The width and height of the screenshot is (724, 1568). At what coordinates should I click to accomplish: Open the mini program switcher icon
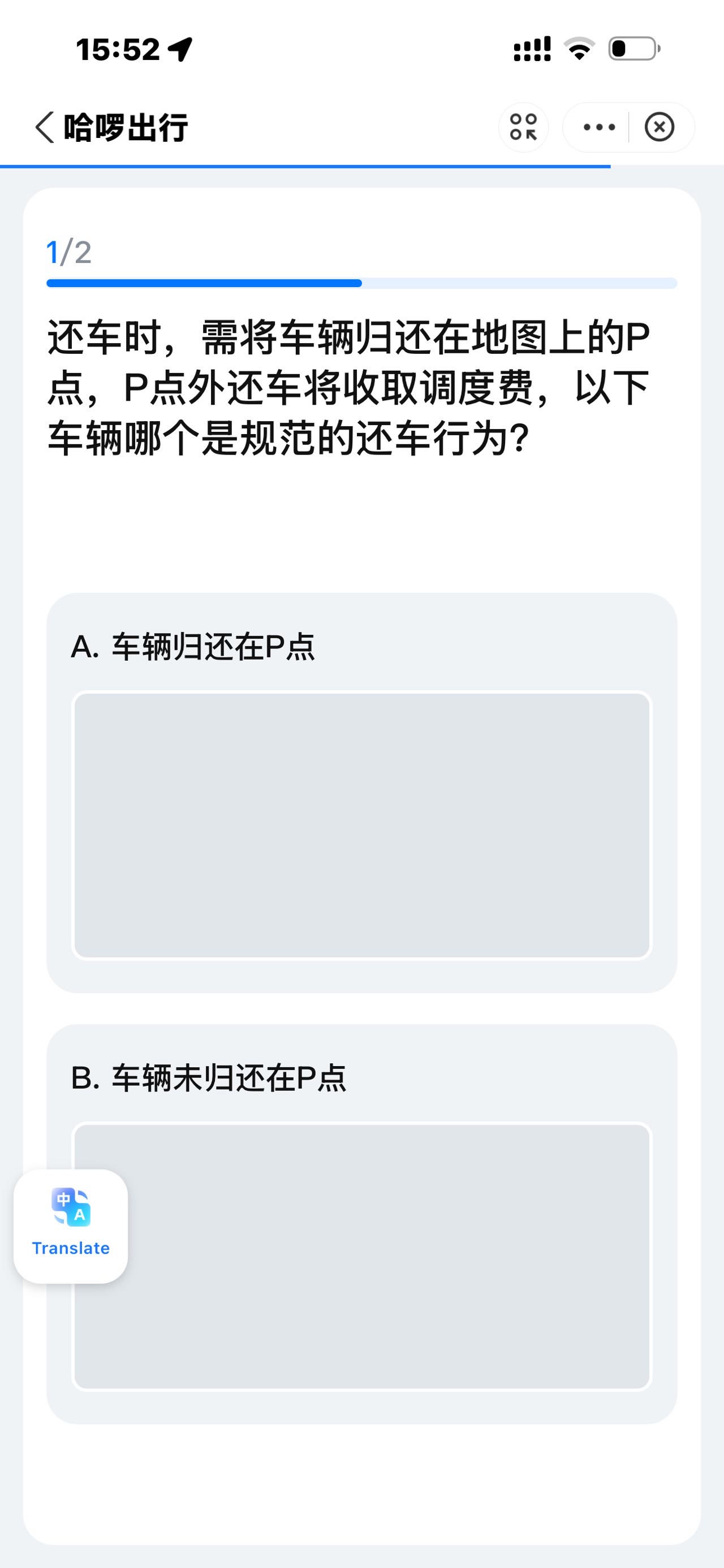coord(523,127)
